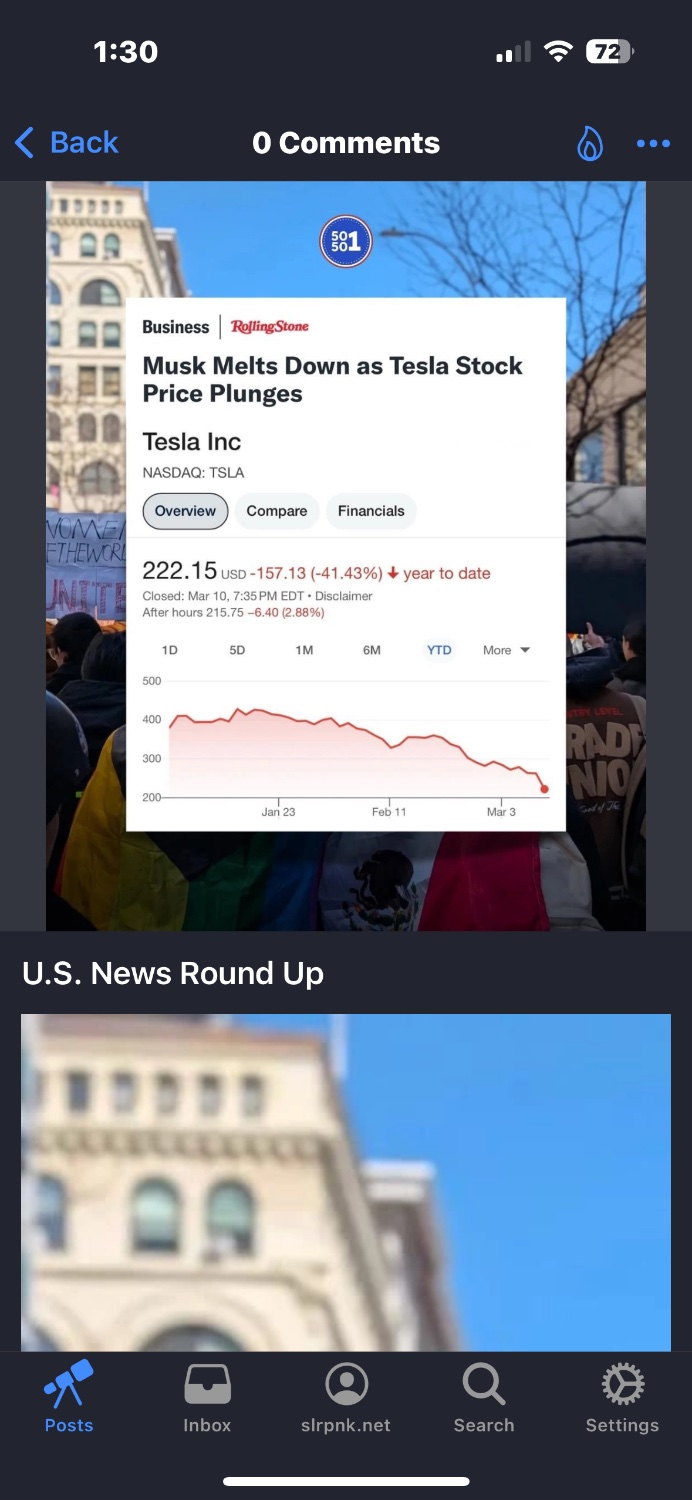
Task: Open the flame sort options icon
Action: [590, 144]
